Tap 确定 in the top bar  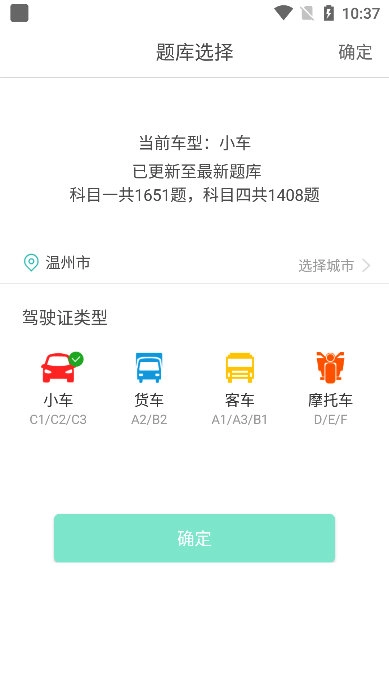[355, 52]
